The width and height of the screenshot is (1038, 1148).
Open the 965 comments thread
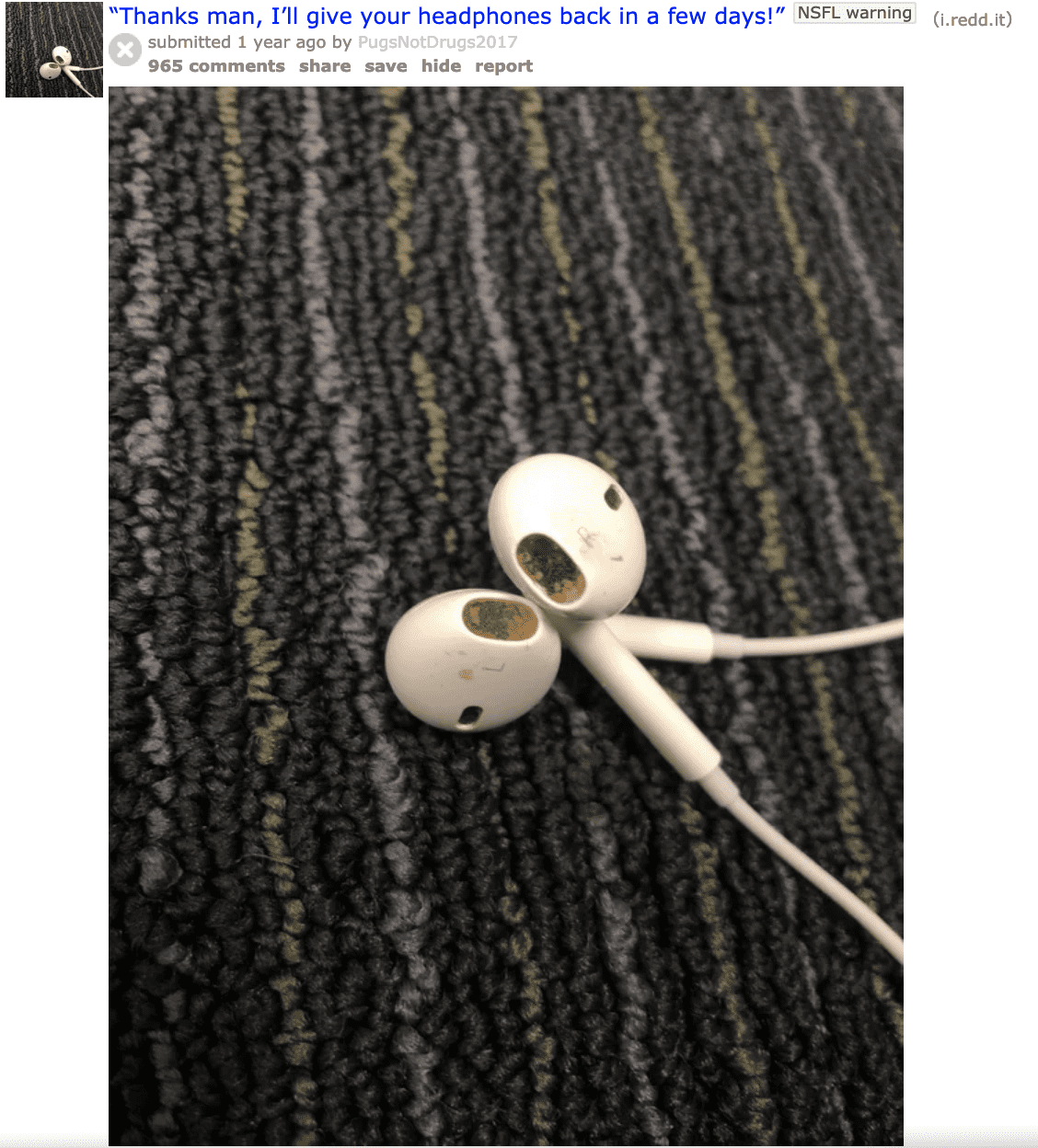tap(216, 66)
